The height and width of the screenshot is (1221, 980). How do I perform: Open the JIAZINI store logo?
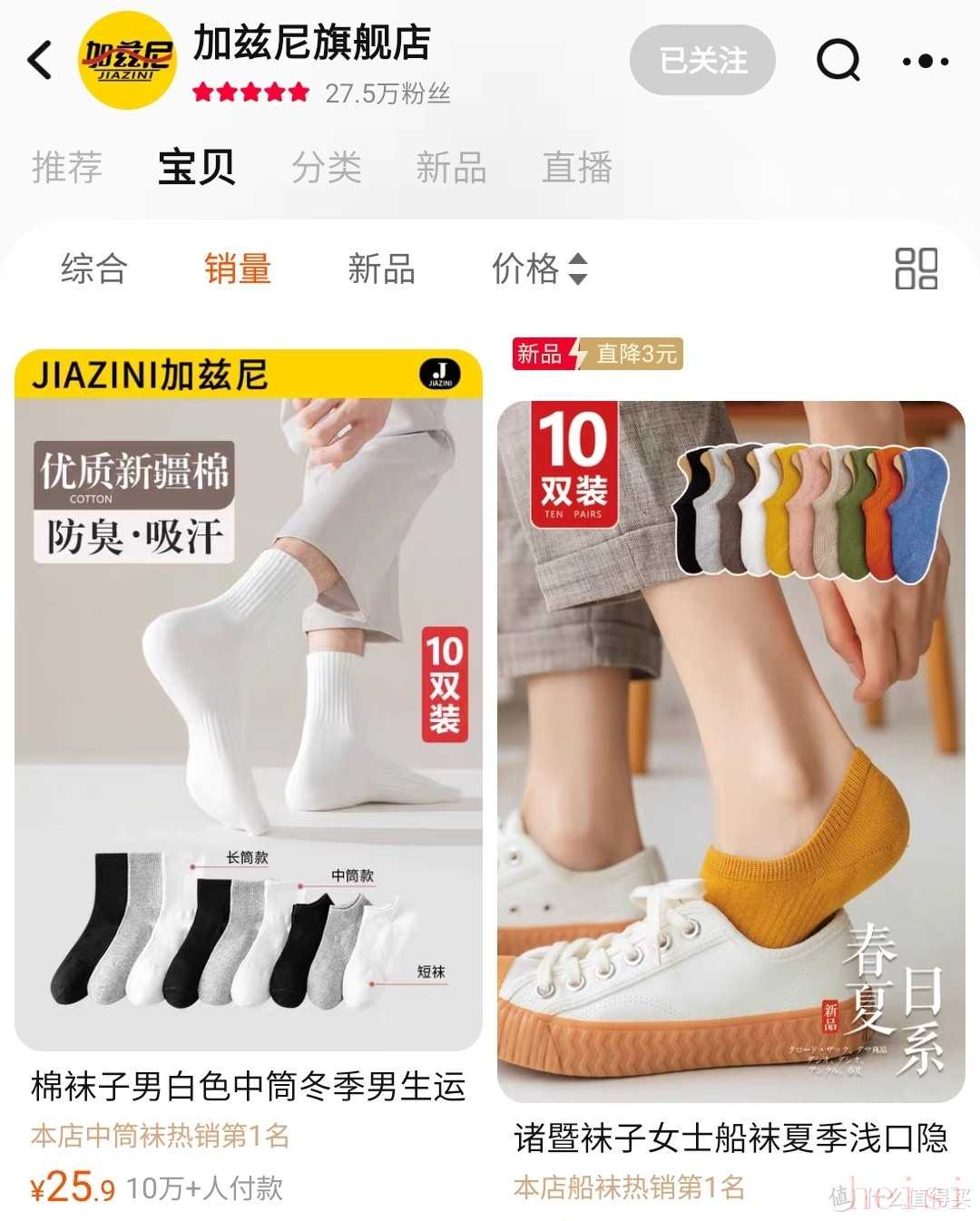pos(127,61)
